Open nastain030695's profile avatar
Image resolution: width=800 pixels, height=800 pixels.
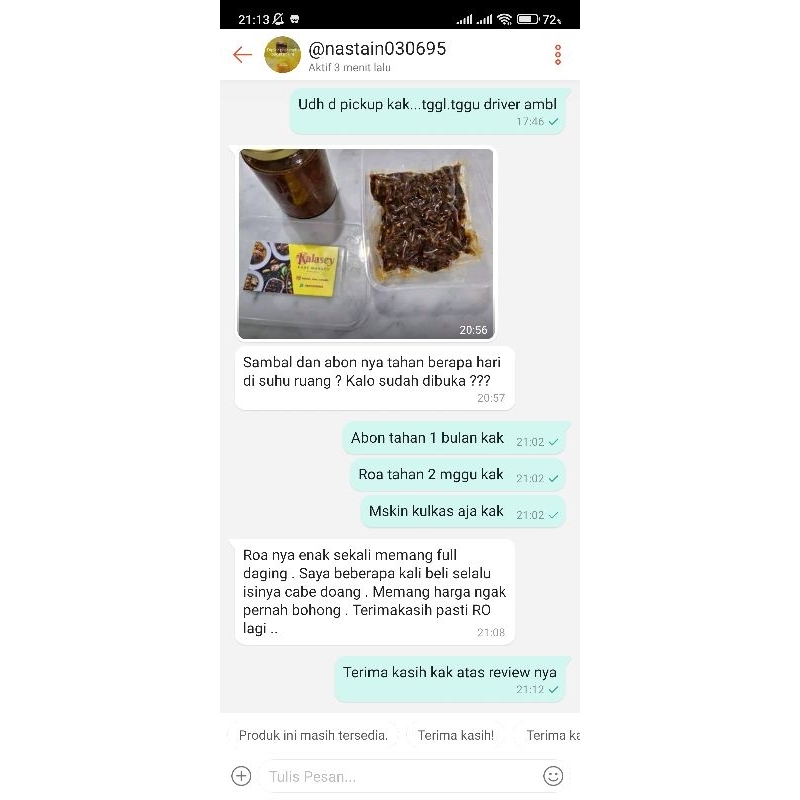(282, 55)
